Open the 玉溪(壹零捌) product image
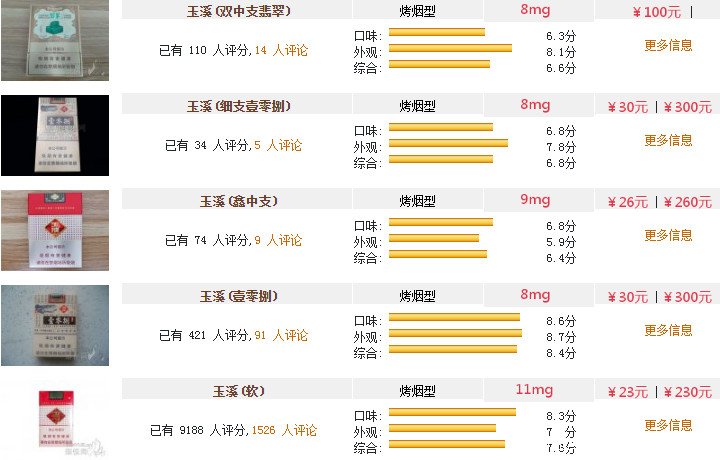This screenshot has width=720, height=460. point(41,325)
